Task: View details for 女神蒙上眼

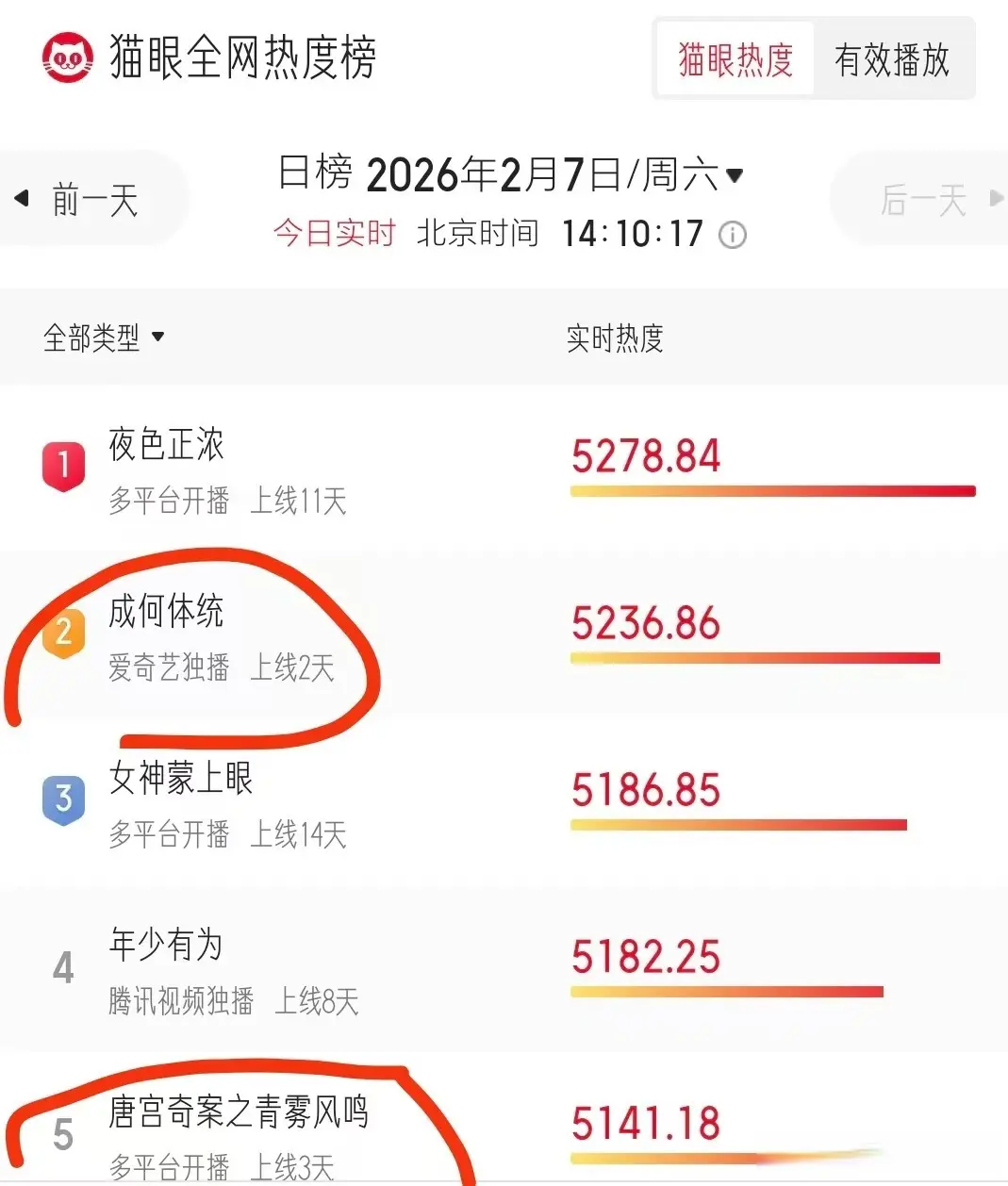Action: click(181, 779)
